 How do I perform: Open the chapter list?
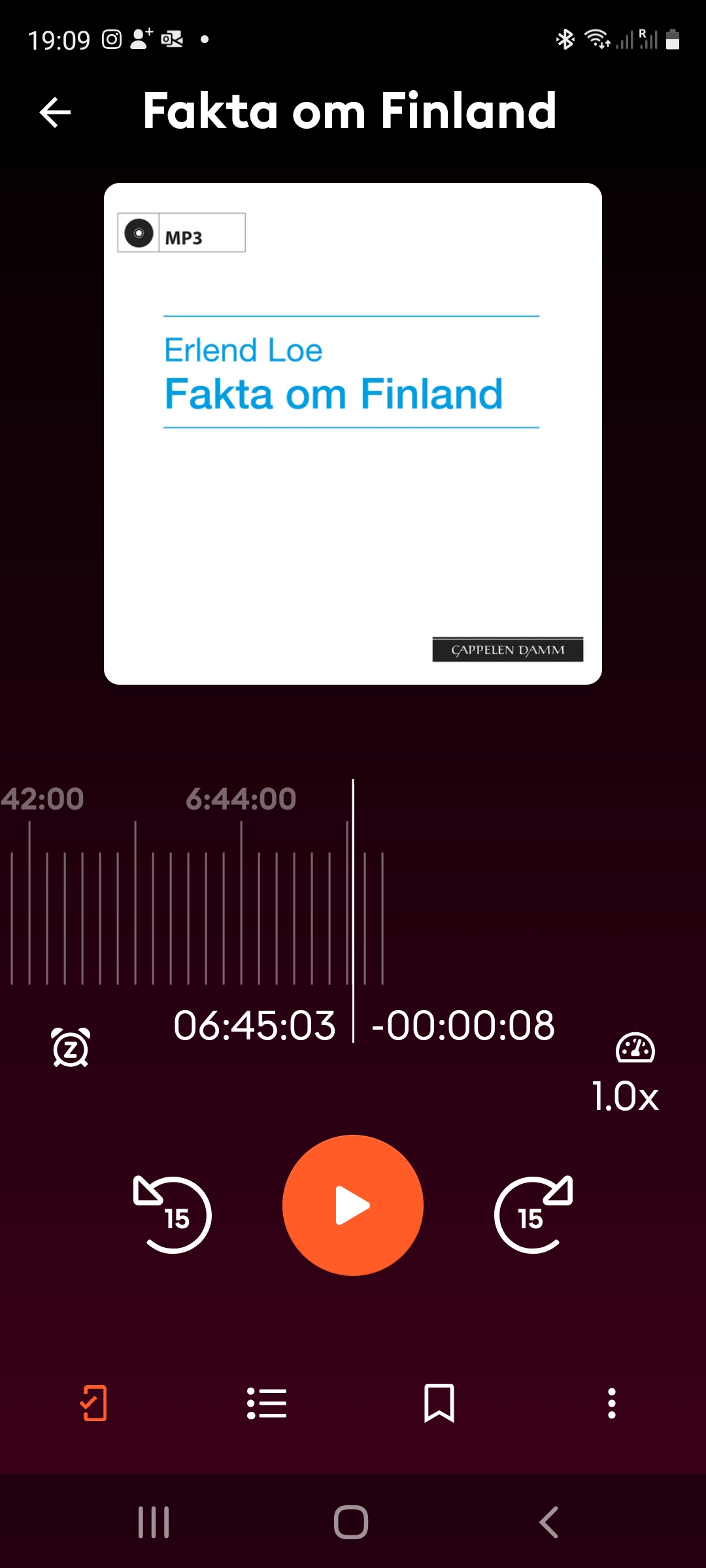(267, 1403)
